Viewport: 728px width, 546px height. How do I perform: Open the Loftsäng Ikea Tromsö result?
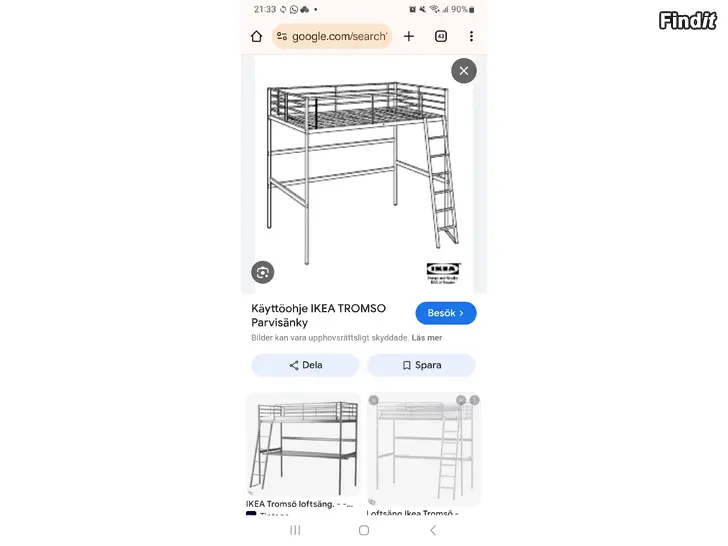423,450
